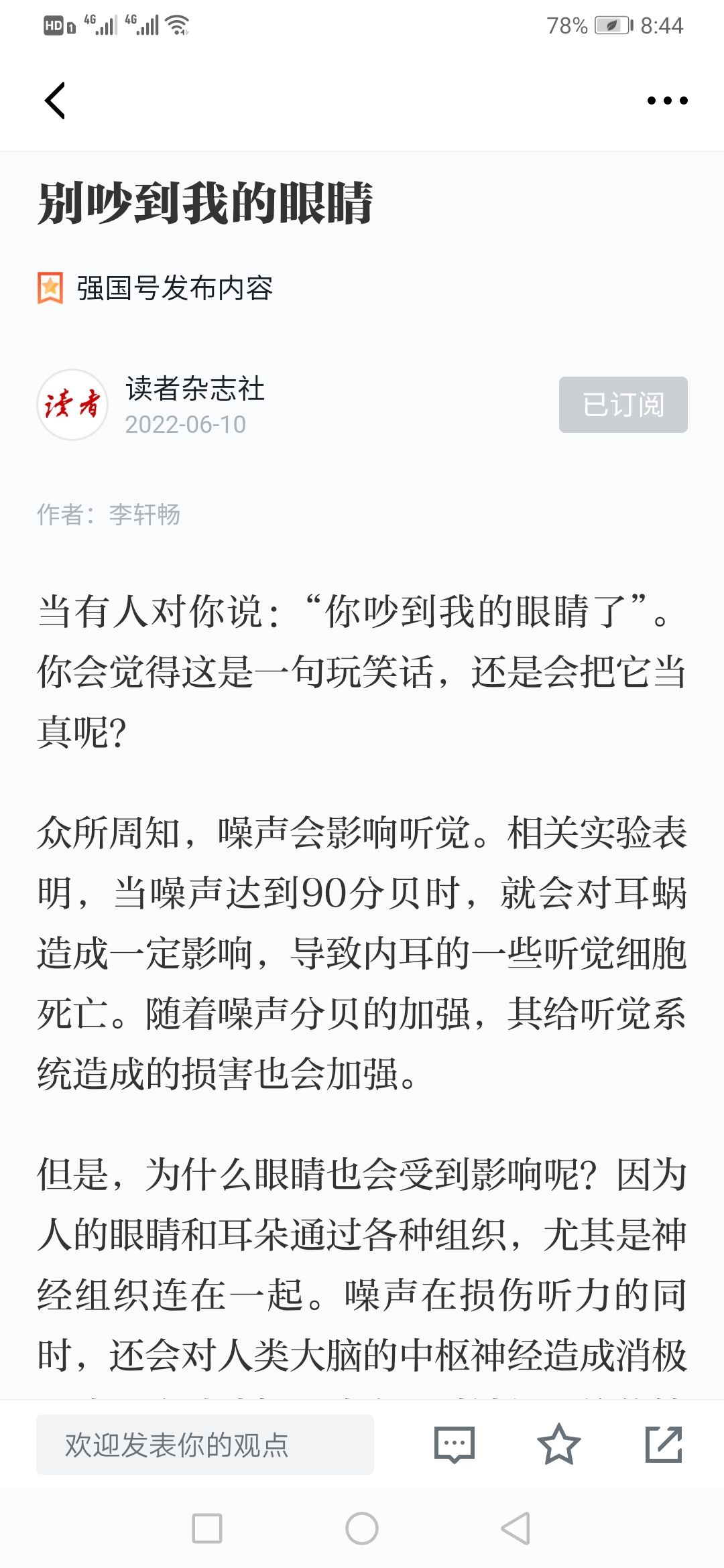Tap the 已订阅 subscribed button

click(623, 405)
